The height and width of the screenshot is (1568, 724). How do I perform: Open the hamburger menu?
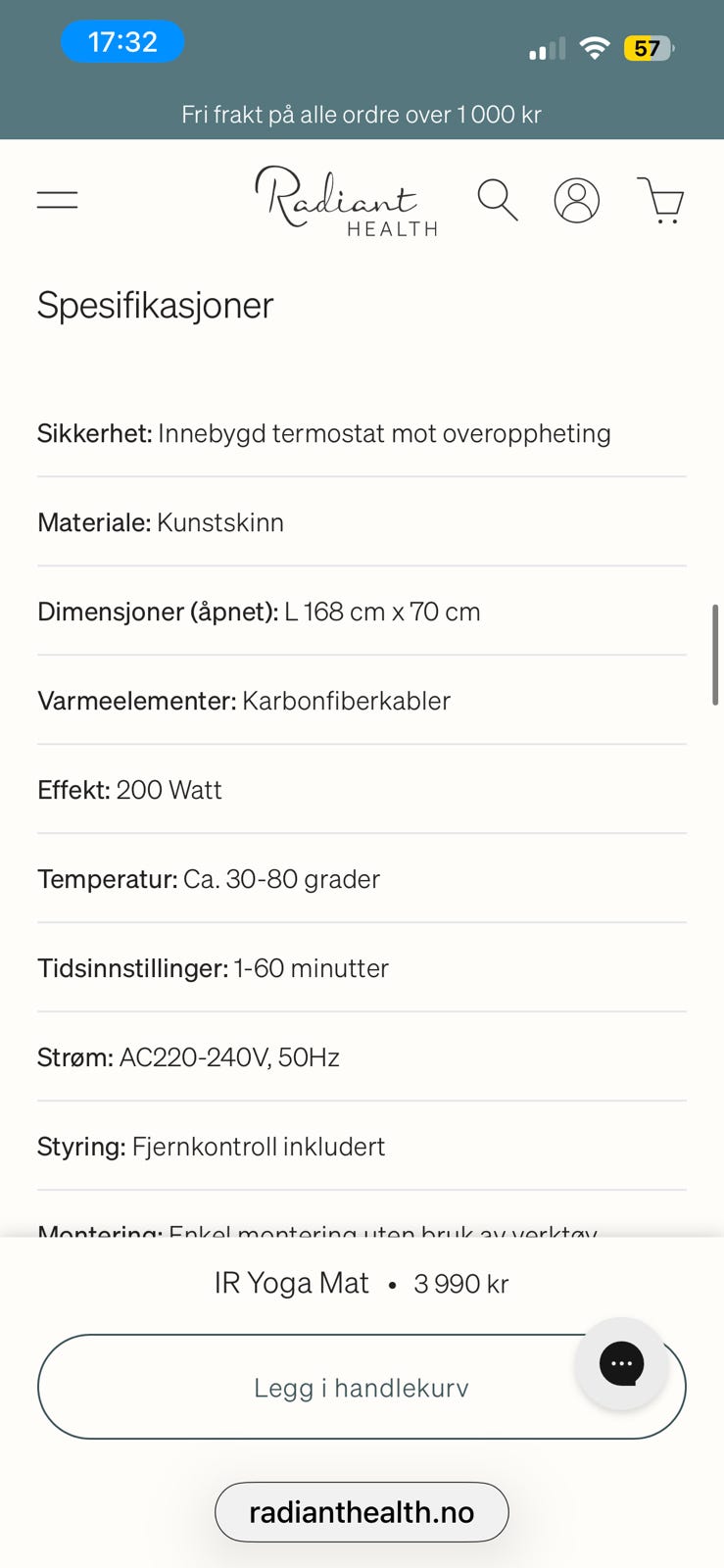click(57, 200)
